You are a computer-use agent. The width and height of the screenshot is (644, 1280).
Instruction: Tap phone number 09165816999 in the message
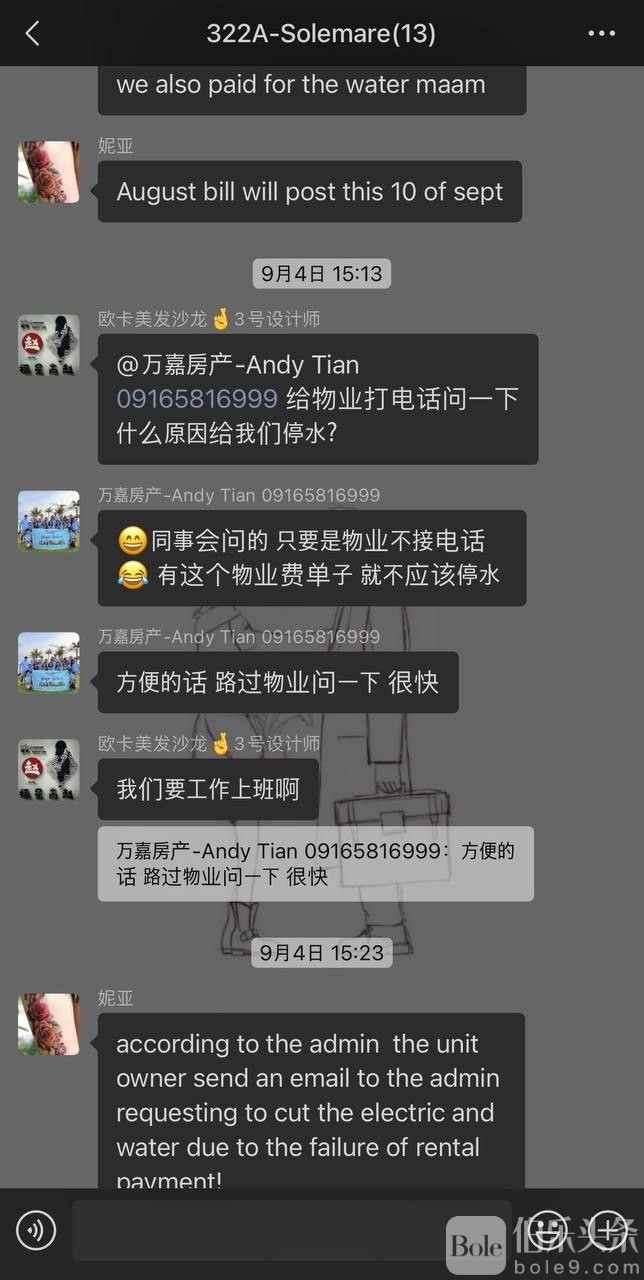click(x=197, y=399)
